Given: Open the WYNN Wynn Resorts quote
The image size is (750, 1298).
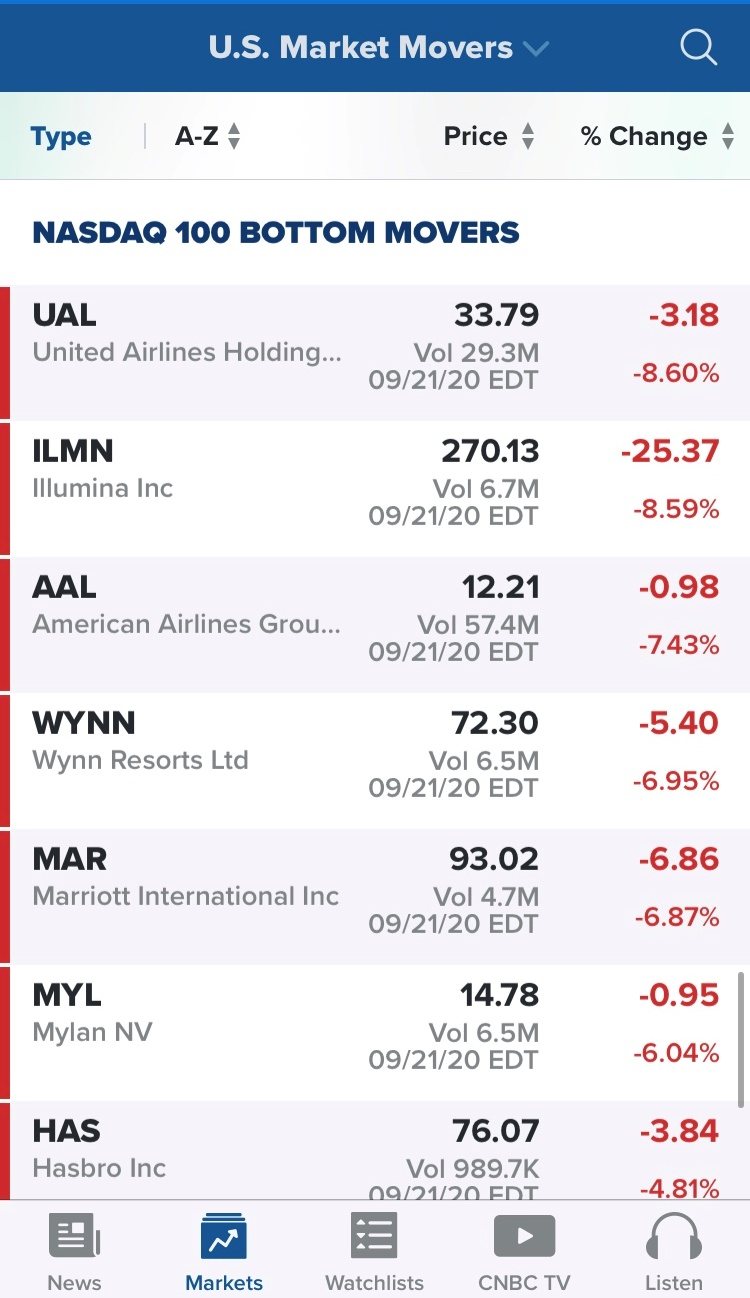Looking at the screenshot, I should pos(375,760).
